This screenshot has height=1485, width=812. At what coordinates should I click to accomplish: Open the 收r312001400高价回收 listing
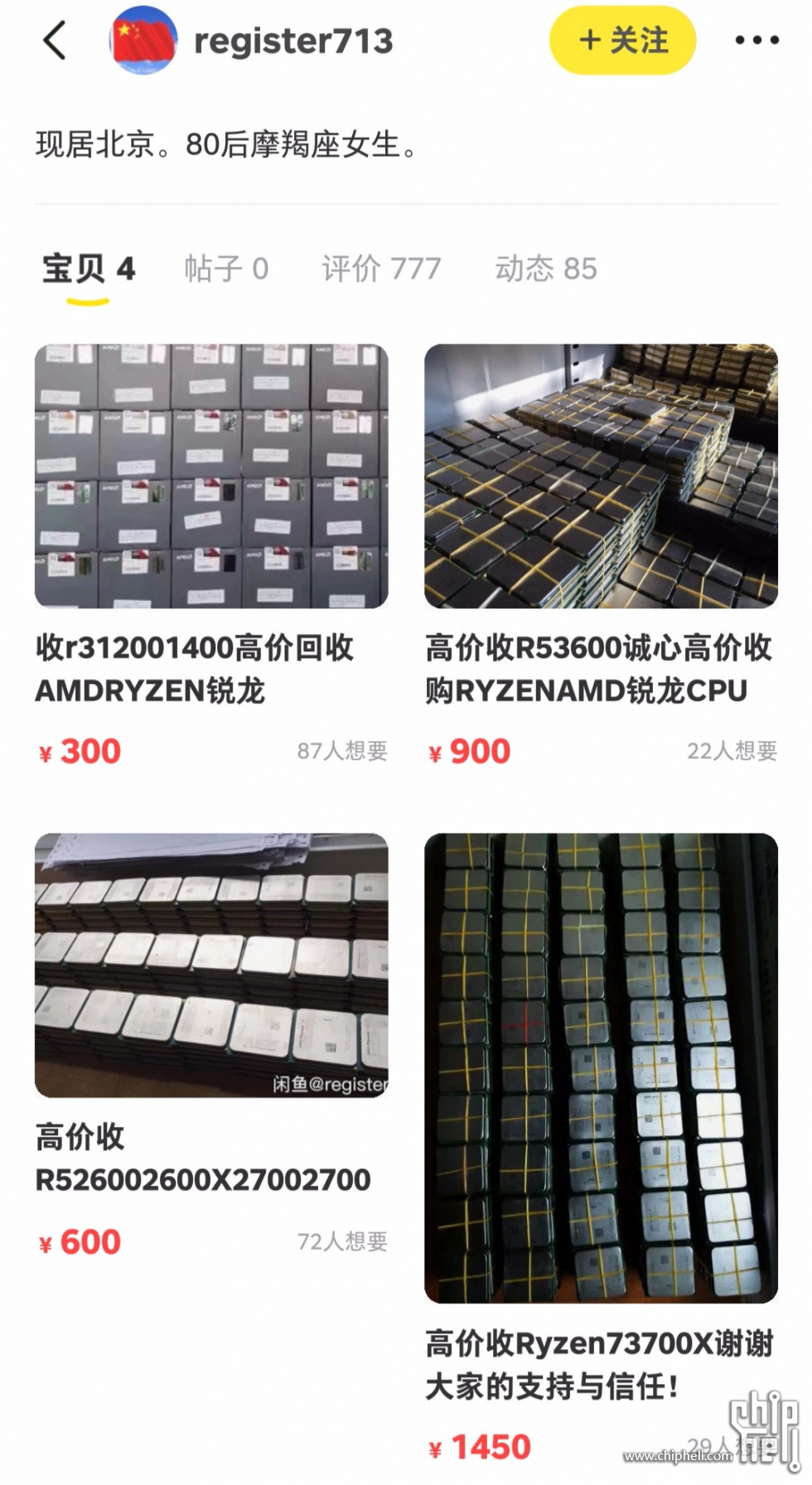coord(211,555)
